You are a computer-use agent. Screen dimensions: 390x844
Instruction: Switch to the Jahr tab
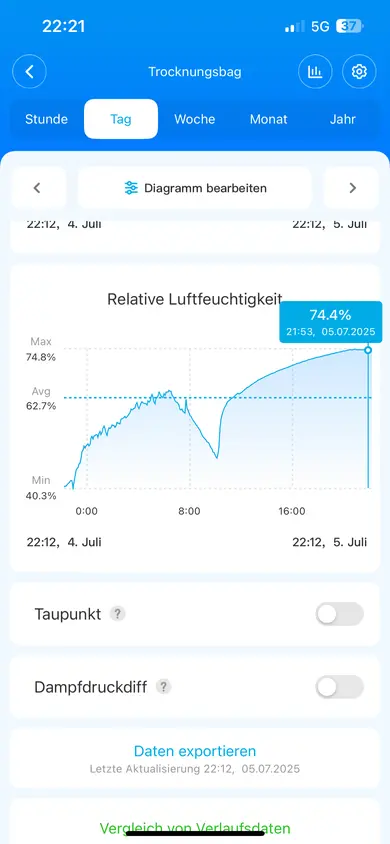pos(343,119)
